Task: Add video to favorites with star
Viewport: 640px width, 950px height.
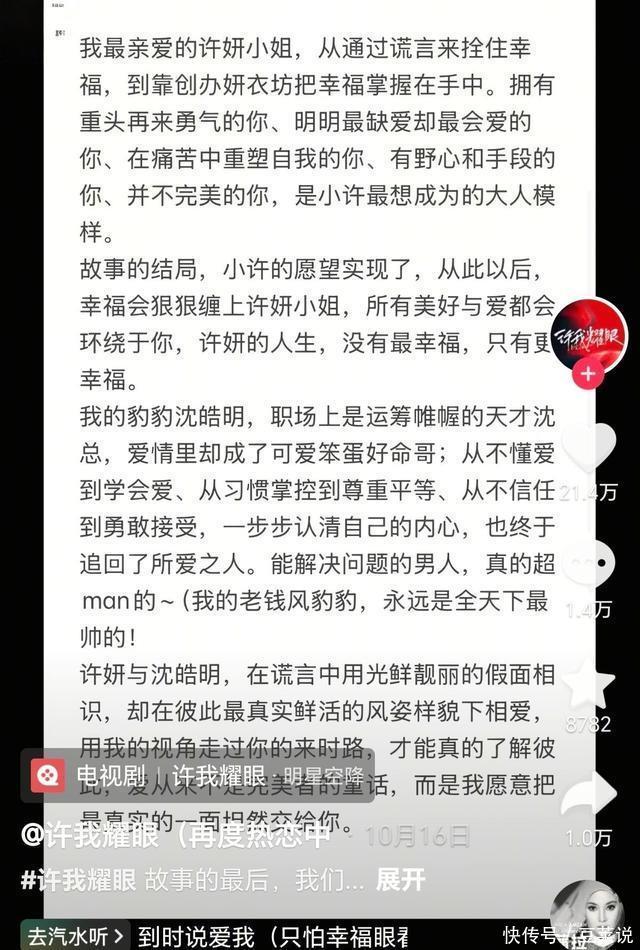Action: [x=588, y=683]
